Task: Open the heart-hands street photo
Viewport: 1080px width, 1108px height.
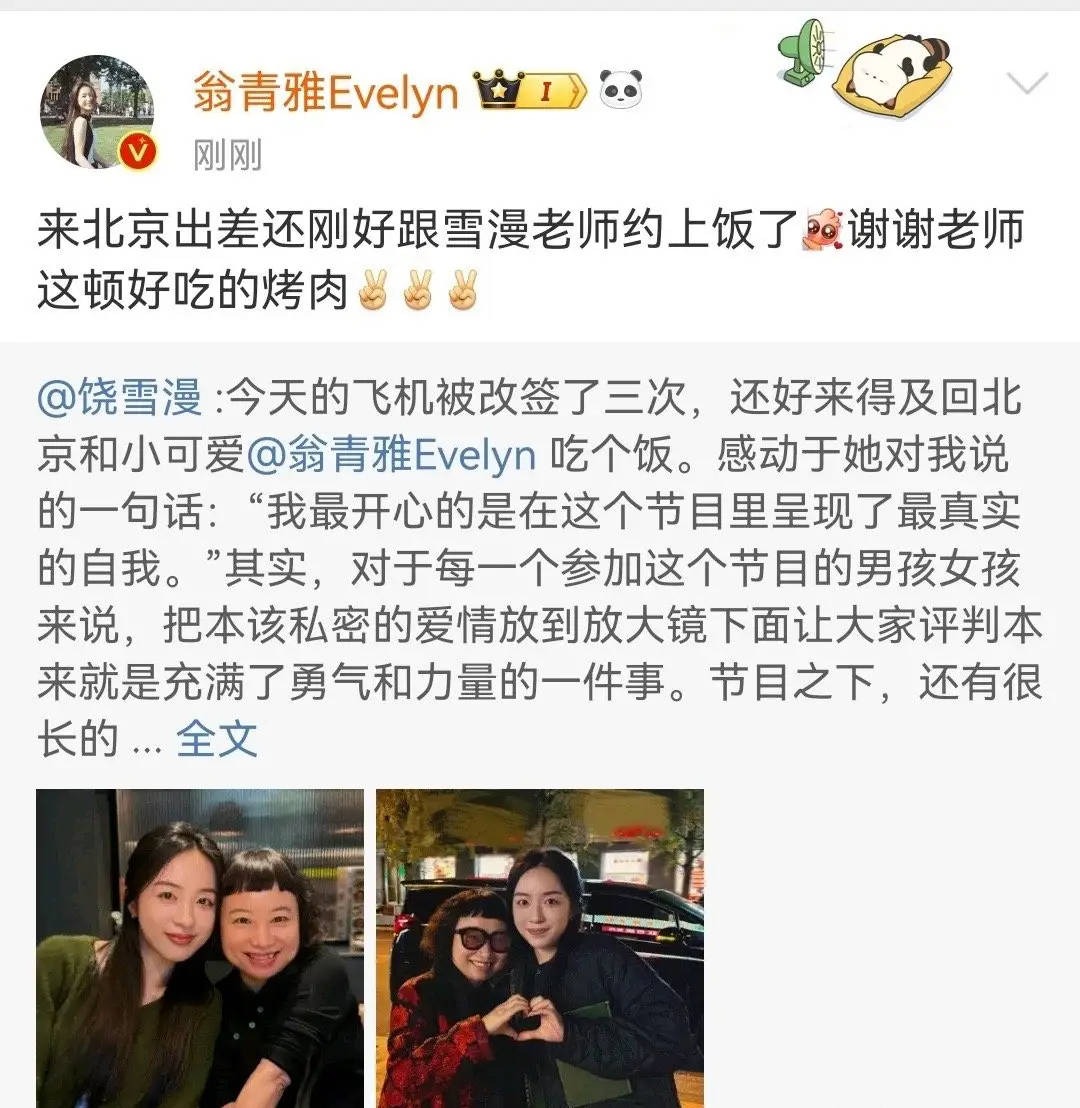Action: [x=540, y=948]
